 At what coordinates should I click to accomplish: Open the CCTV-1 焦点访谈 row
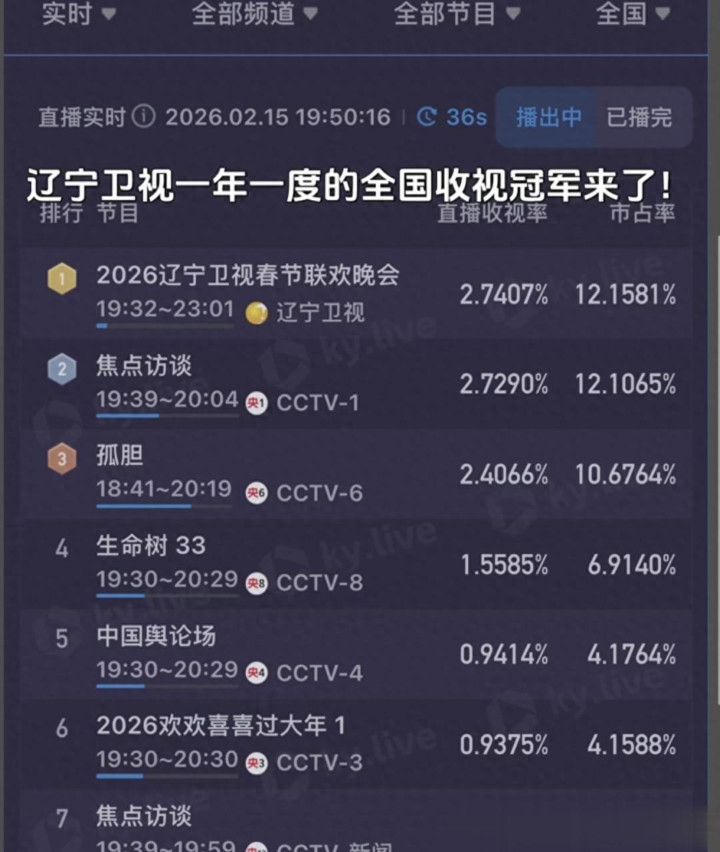pos(360,383)
